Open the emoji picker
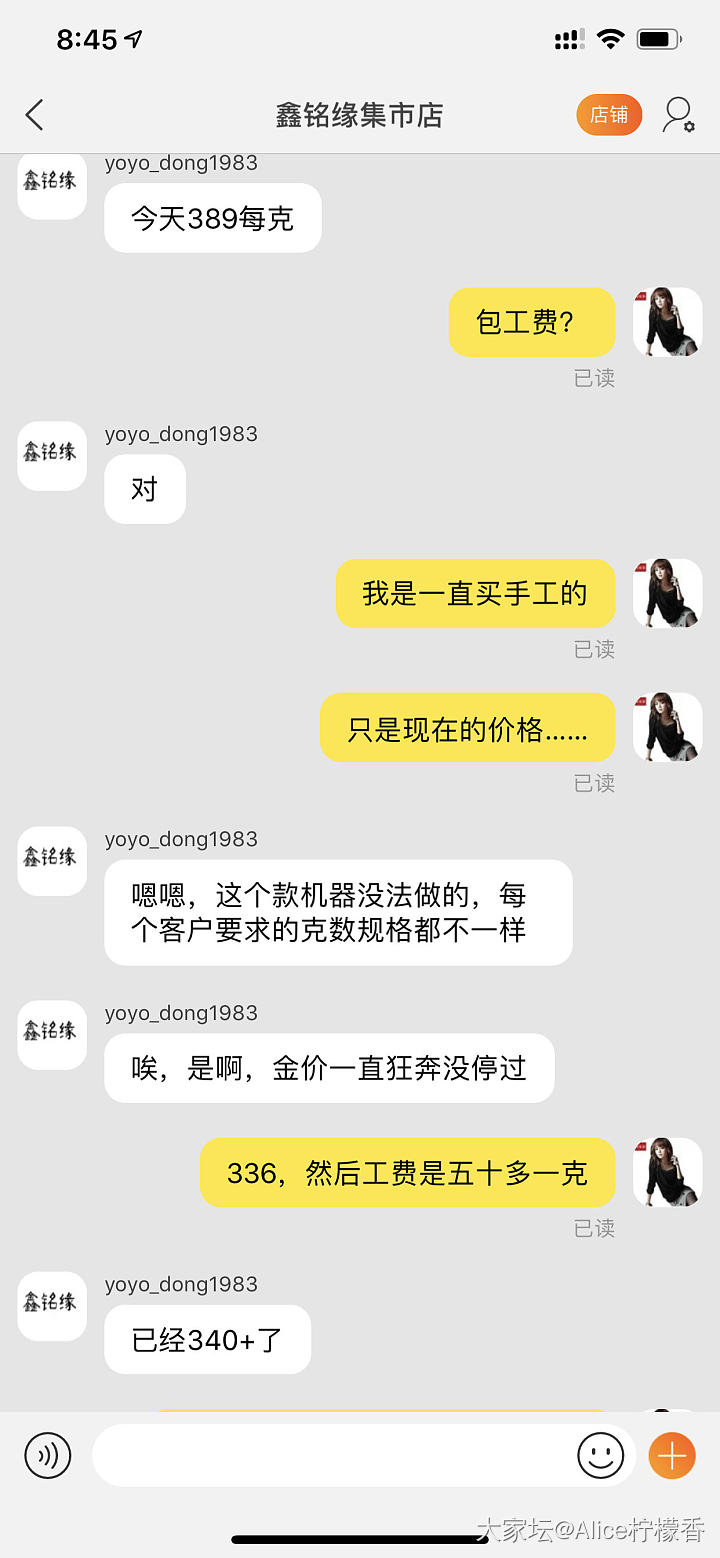 (x=600, y=1455)
